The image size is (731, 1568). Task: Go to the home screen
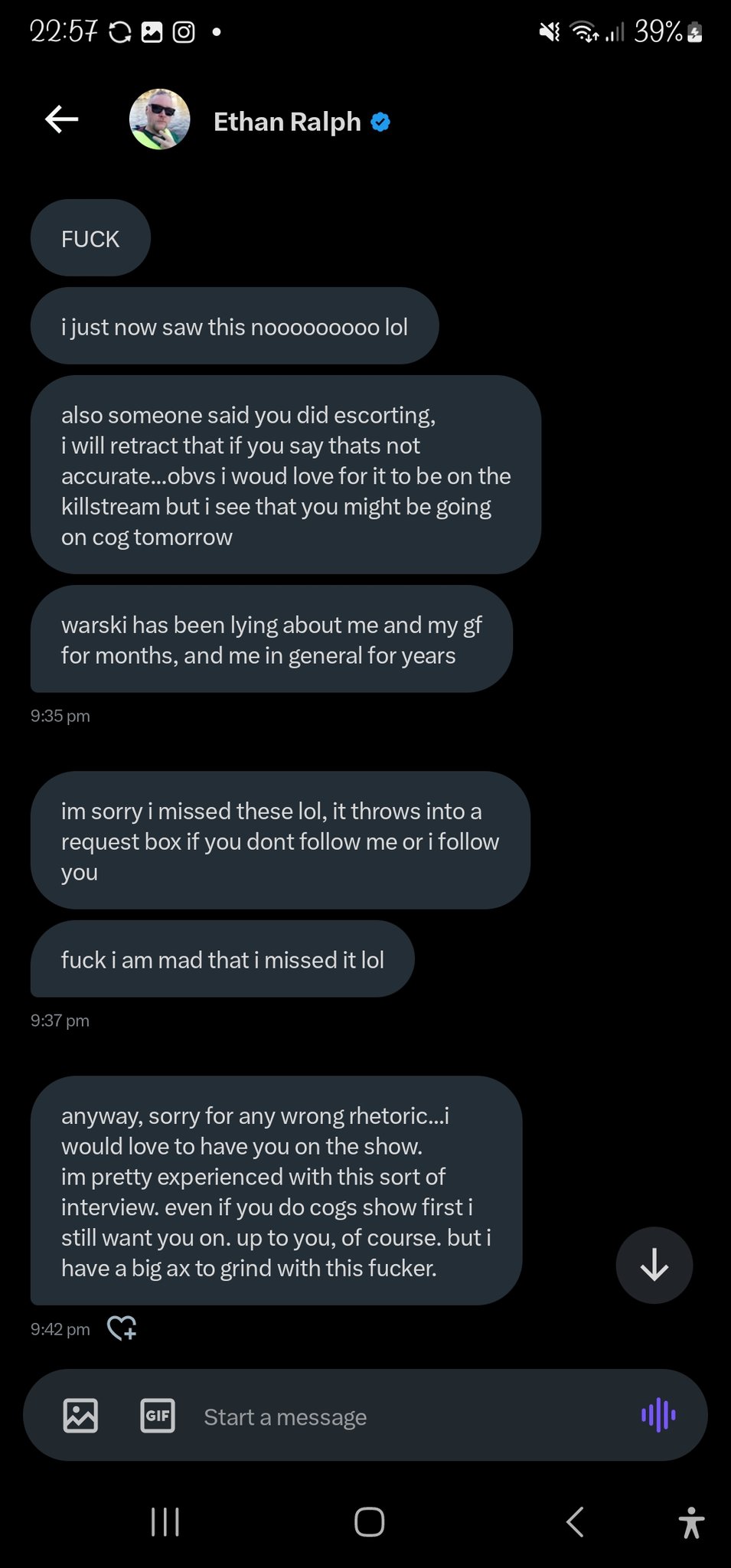click(x=369, y=1522)
